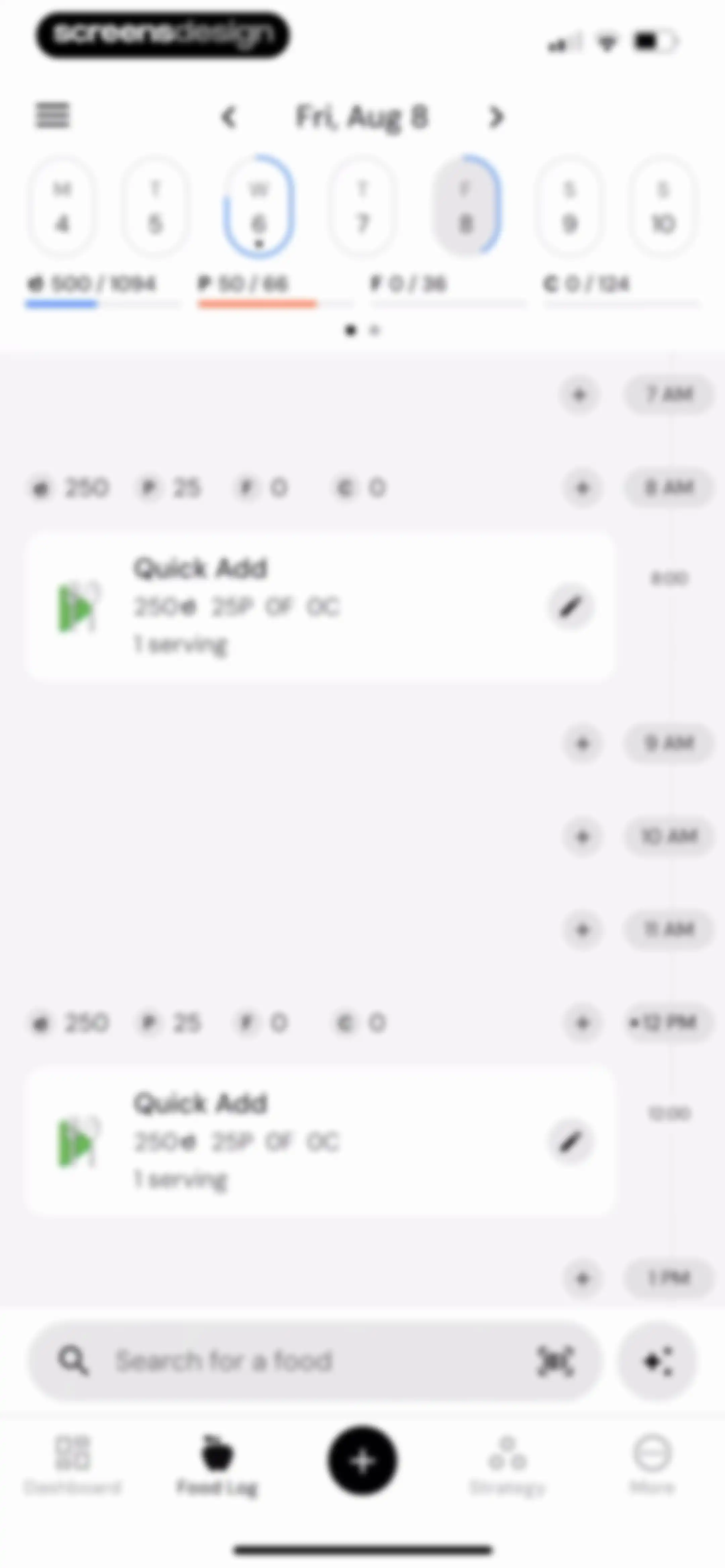This screenshot has width=725, height=1568.
Task: Go to the previous day
Action: [x=229, y=117]
